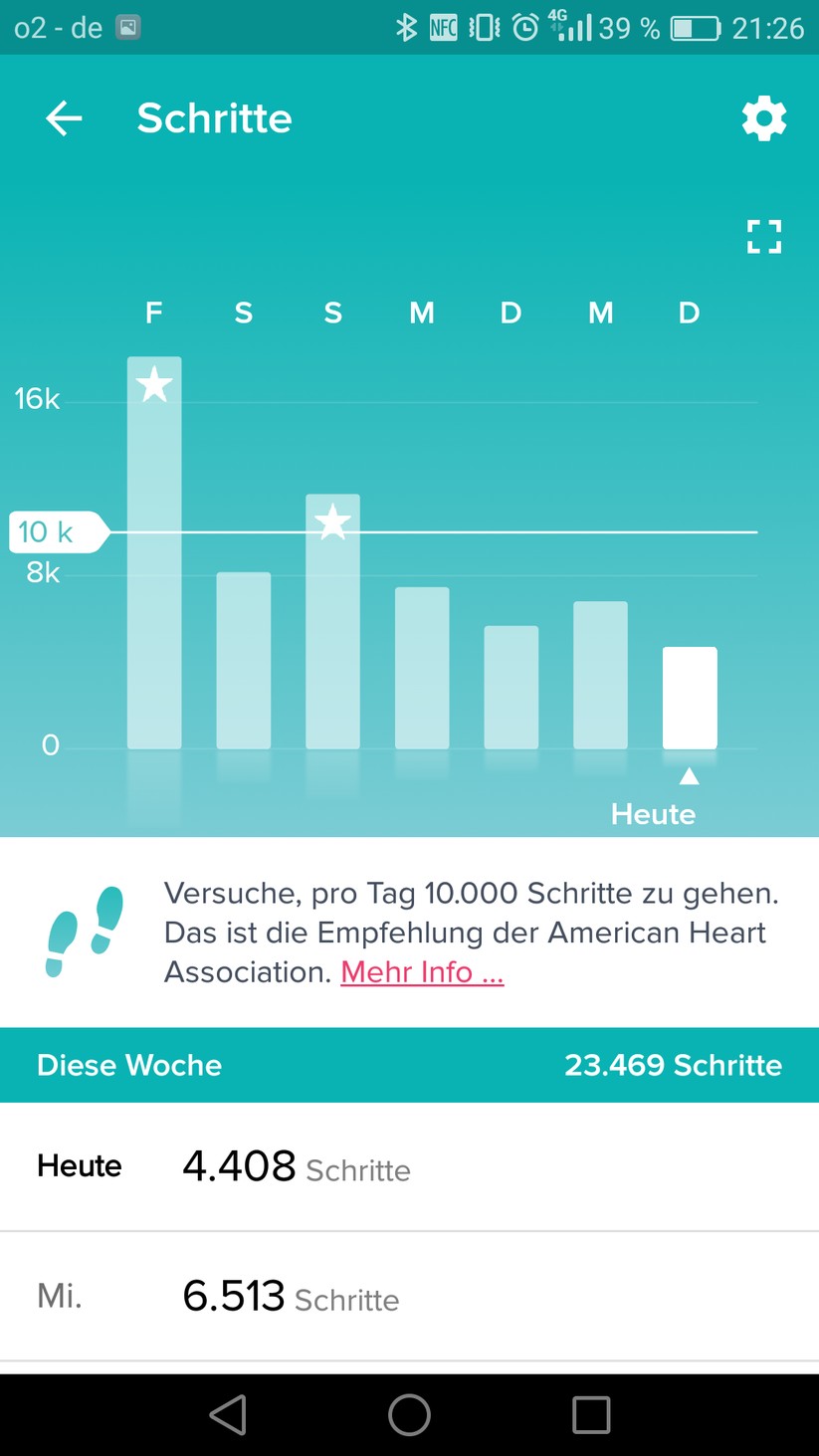
Task: Open the settings gear for steps
Action: coord(763,117)
